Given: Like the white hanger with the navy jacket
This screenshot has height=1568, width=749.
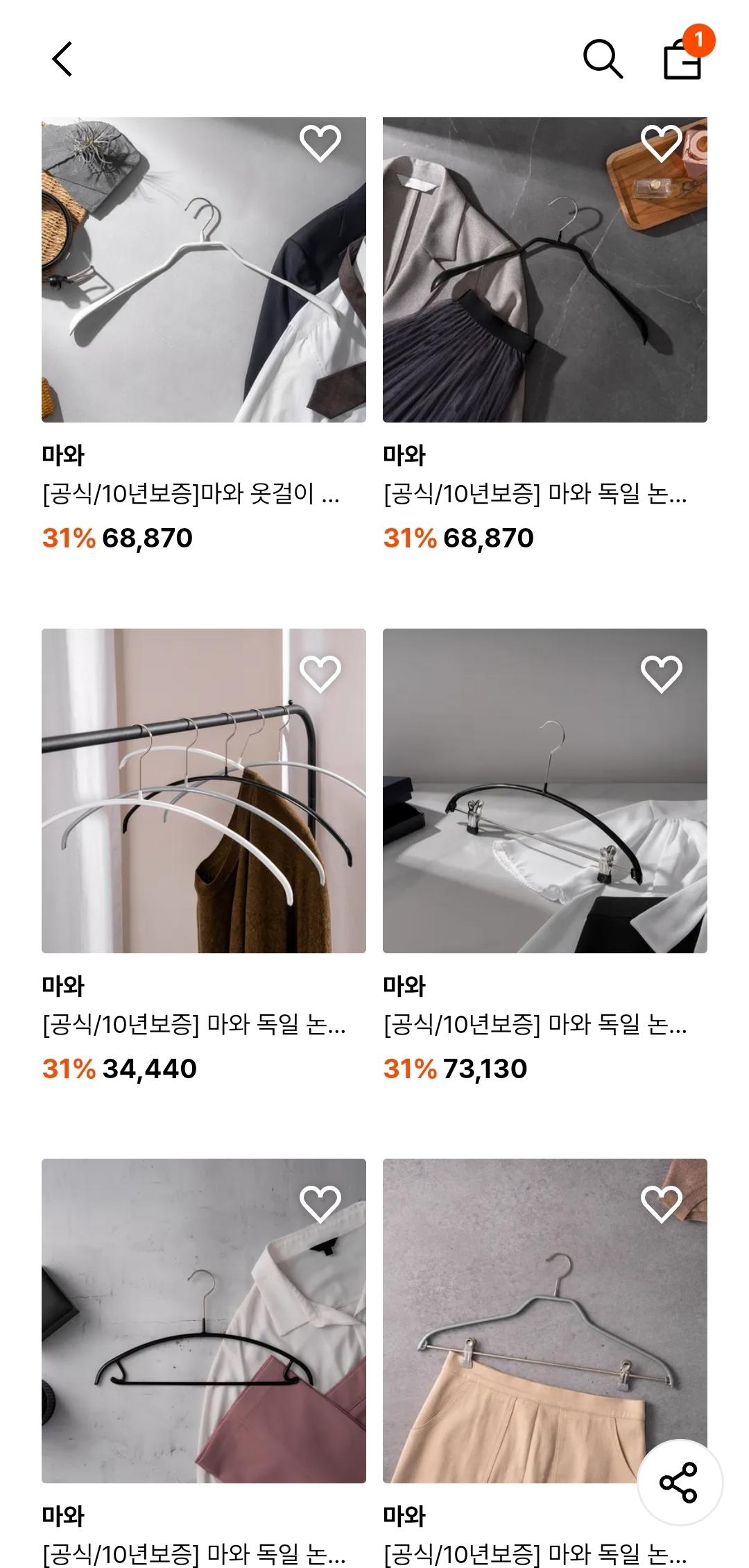Looking at the screenshot, I should [x=320, y=144].
